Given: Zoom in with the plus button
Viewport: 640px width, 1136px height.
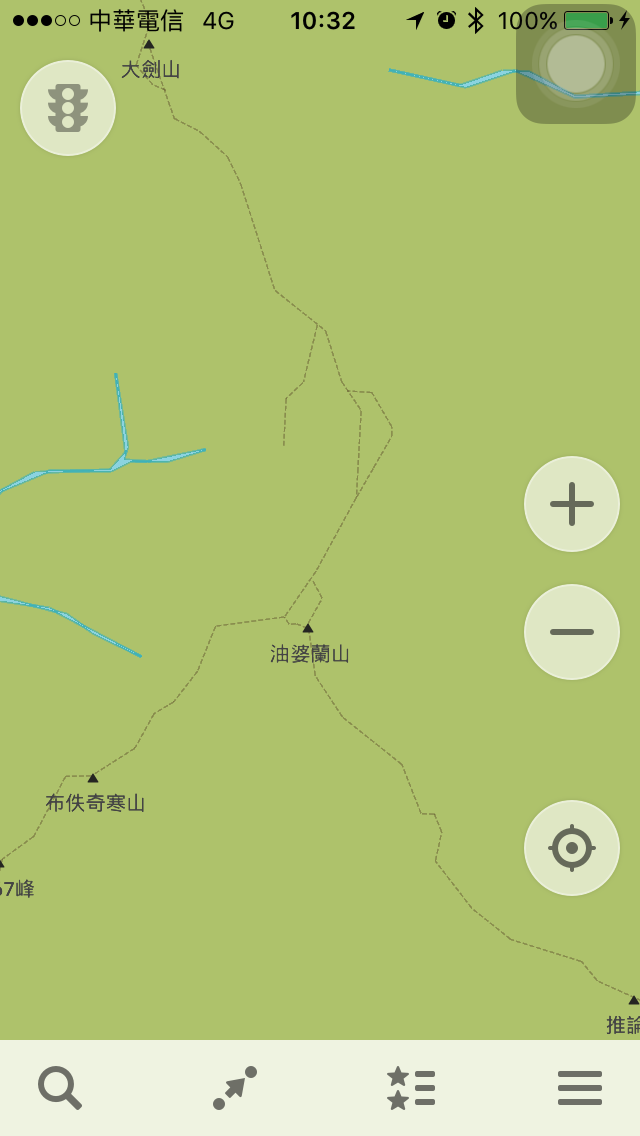Looking at the screenshot, I should point(572,504).
